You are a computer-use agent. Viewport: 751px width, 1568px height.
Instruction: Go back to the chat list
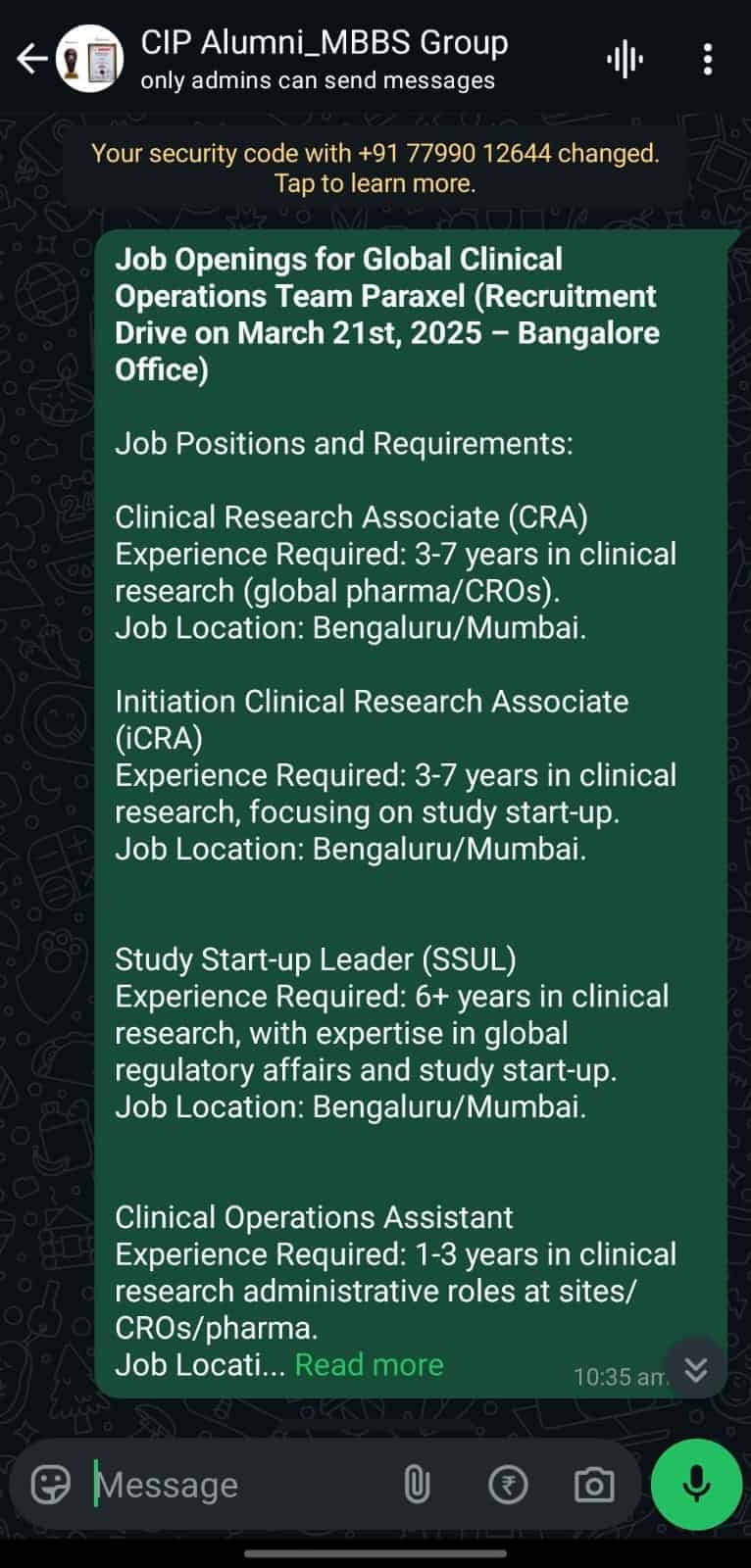31,59
